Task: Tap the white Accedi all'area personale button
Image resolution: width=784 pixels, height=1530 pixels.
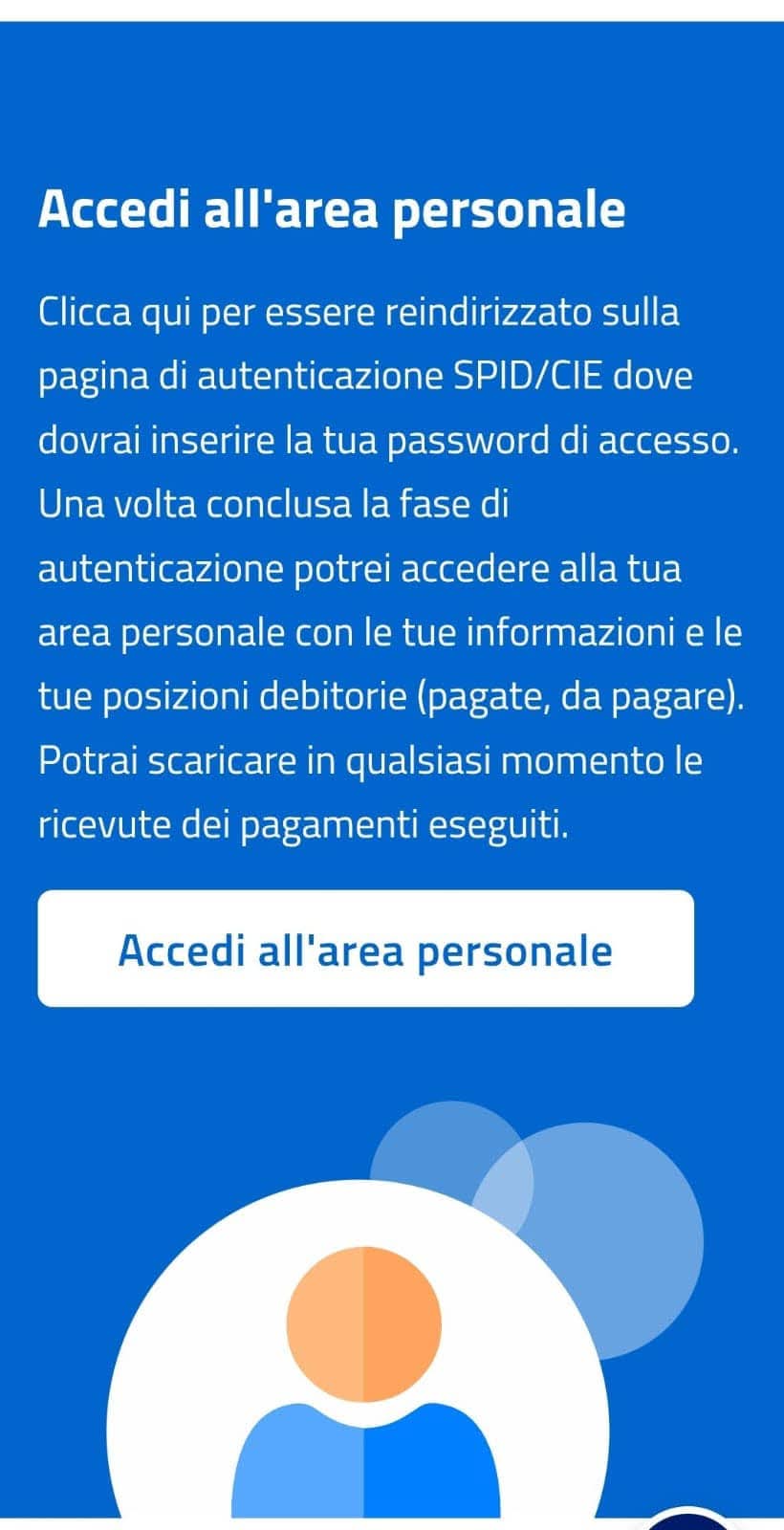Action: click(365, 949)
